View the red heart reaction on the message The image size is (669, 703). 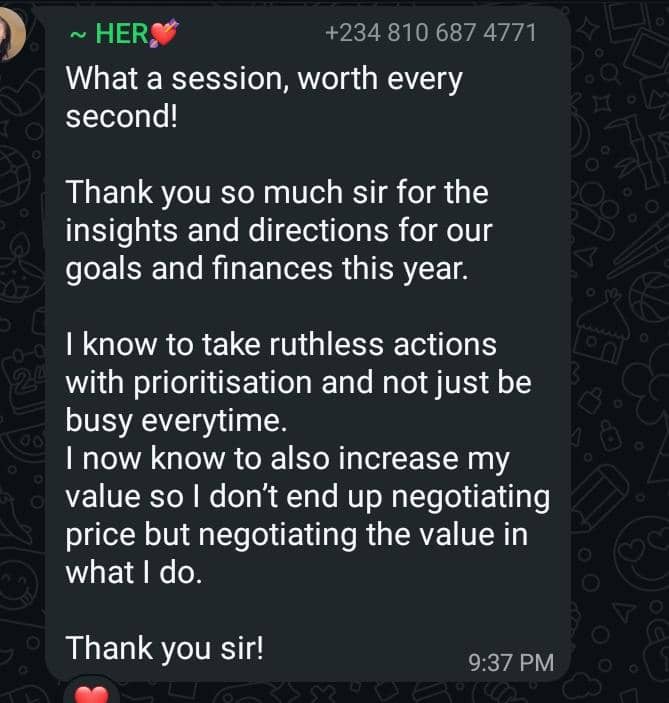[91, 692]
